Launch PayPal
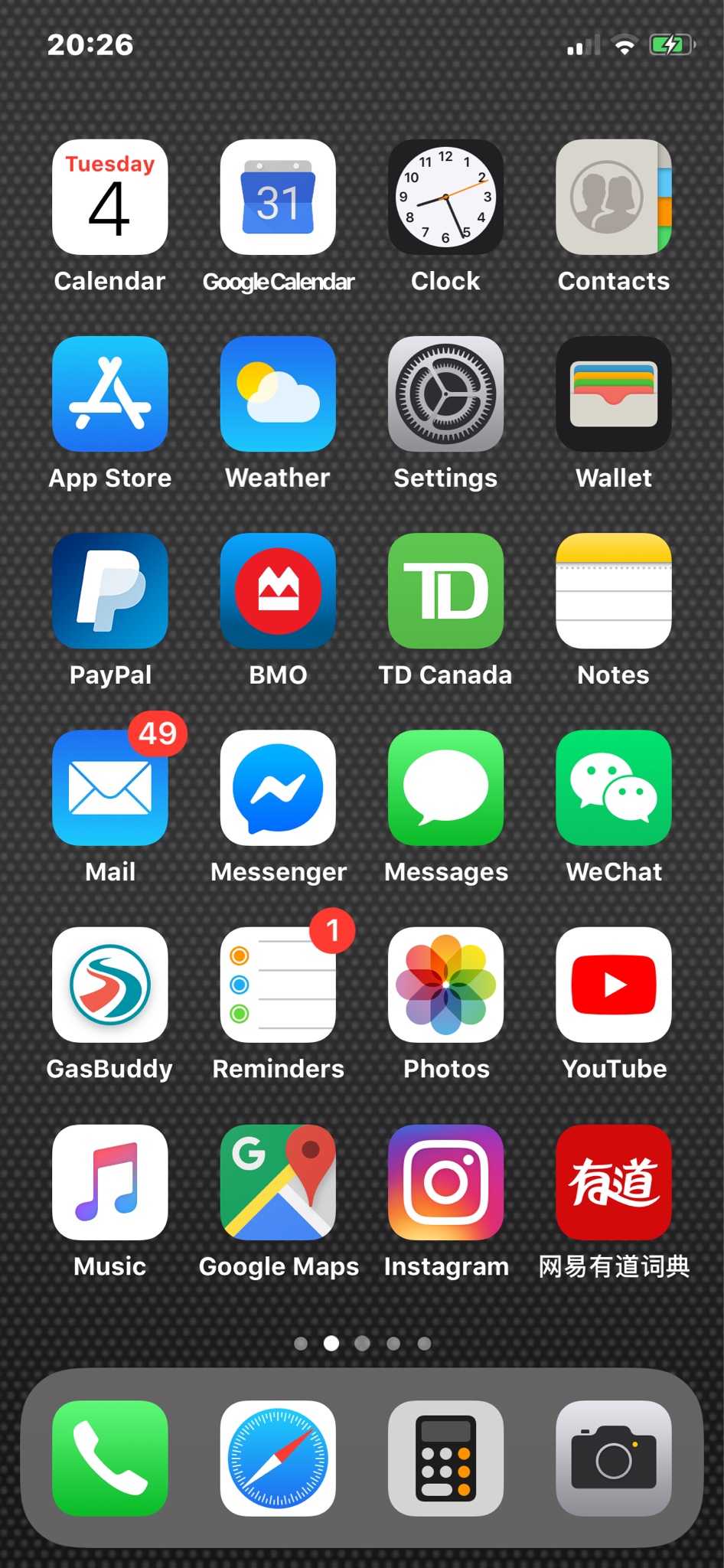 [x=109, y=591]
